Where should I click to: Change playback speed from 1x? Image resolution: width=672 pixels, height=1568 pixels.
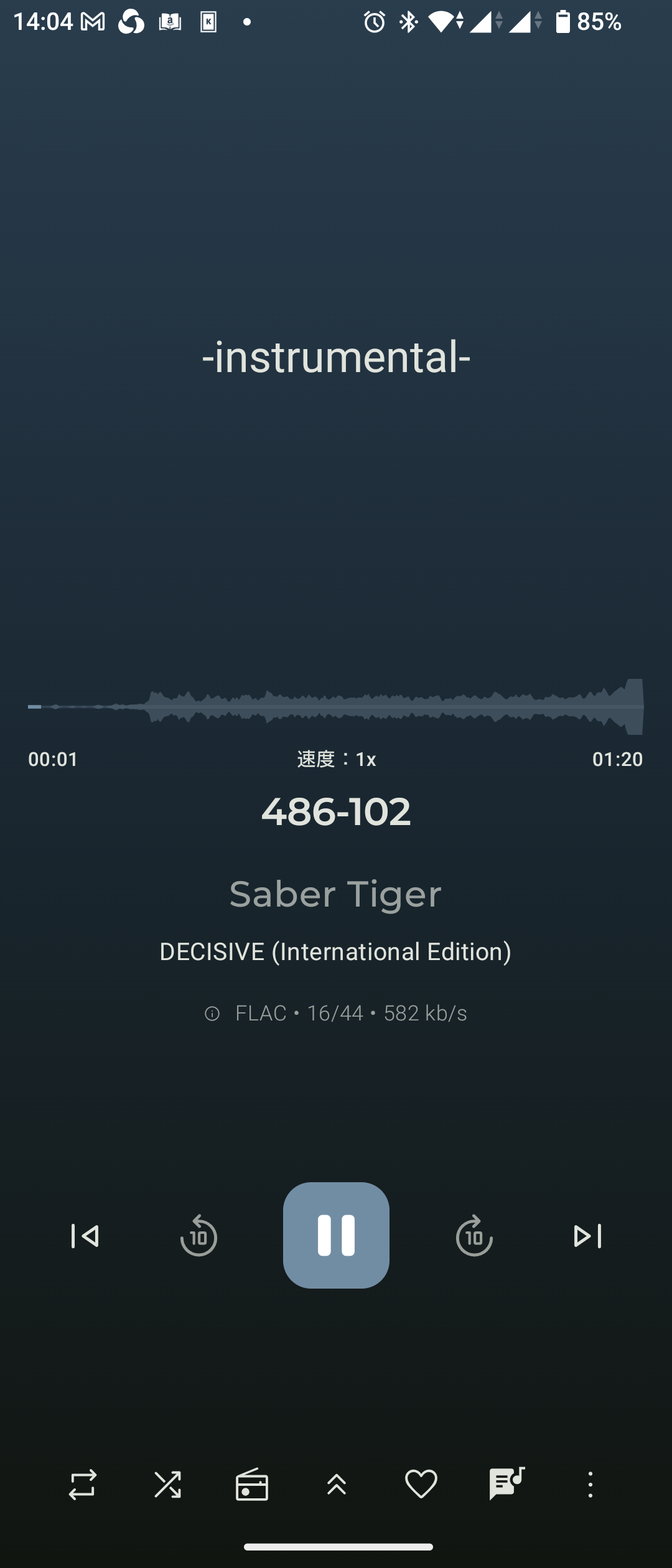pos(337,760)
